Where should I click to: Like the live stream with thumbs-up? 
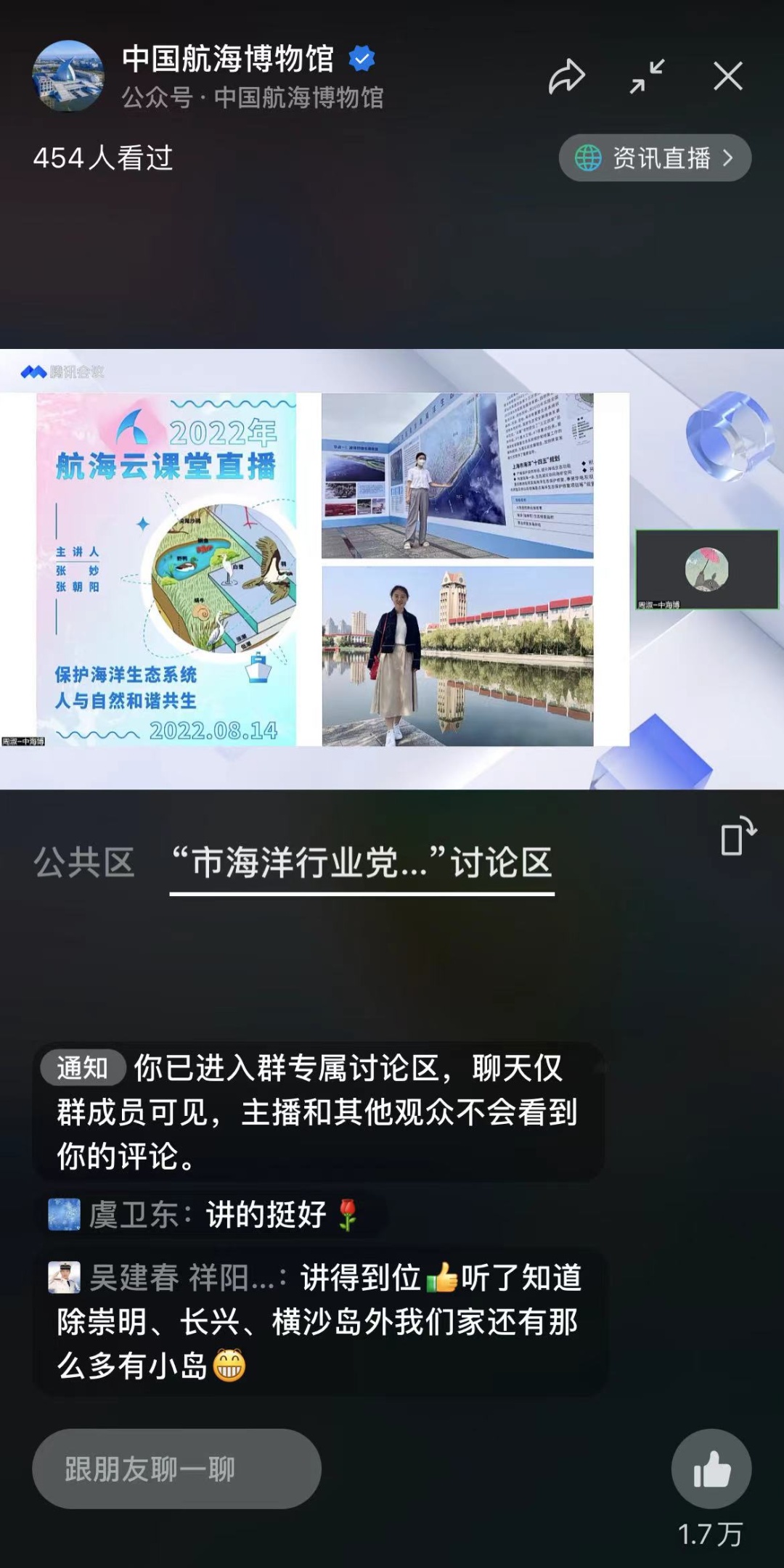[x=711, y=1469]
